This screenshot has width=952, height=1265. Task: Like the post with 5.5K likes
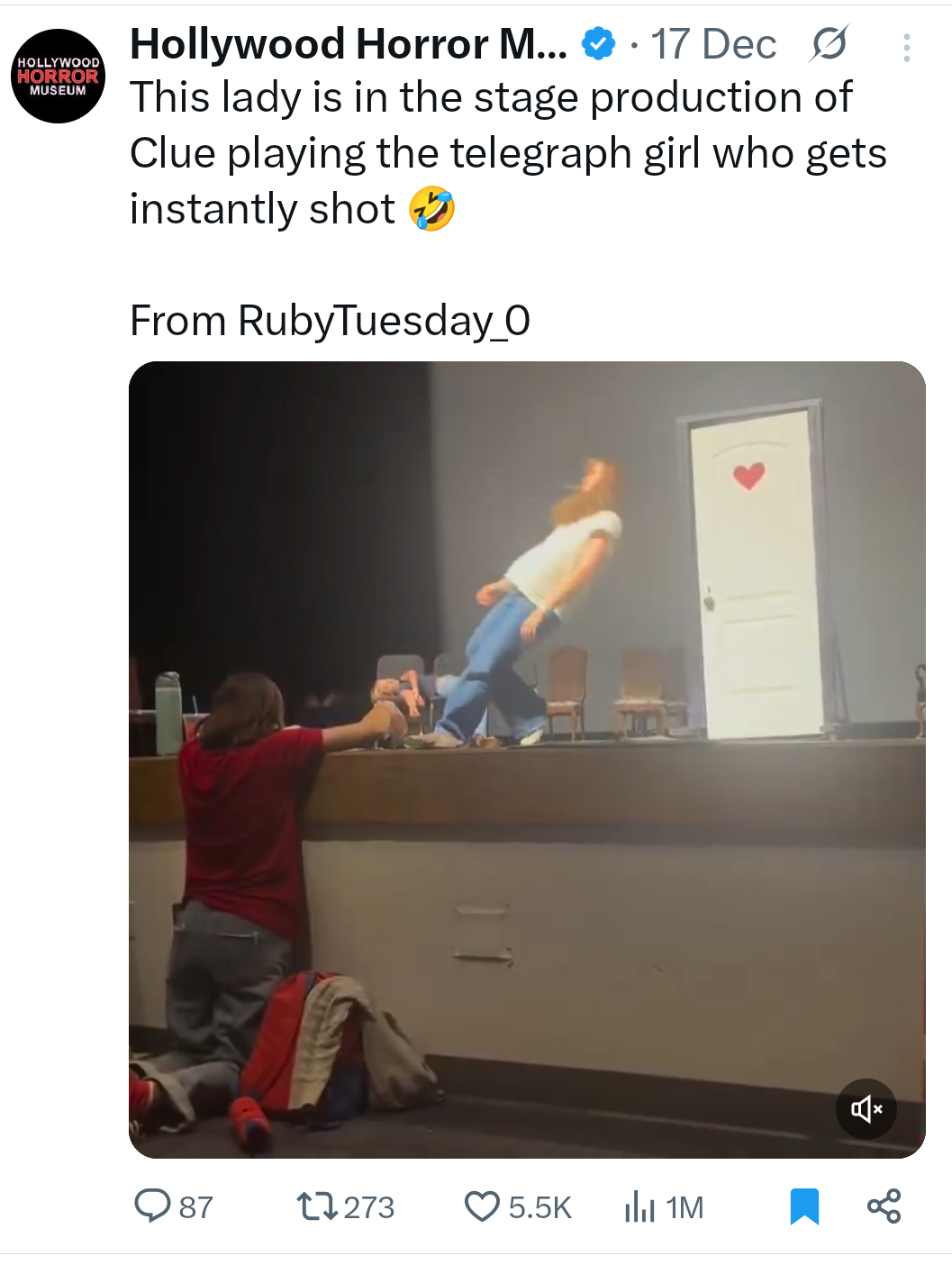click(482, 1206)
